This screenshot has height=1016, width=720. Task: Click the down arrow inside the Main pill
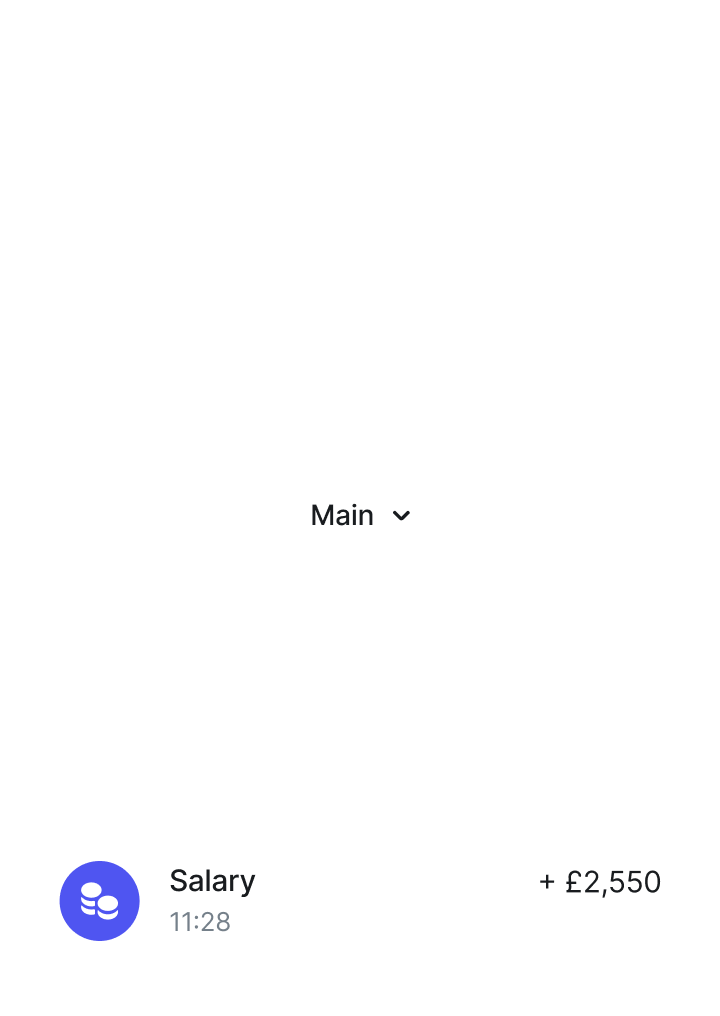pyautogui.click(x=401, y=515)
